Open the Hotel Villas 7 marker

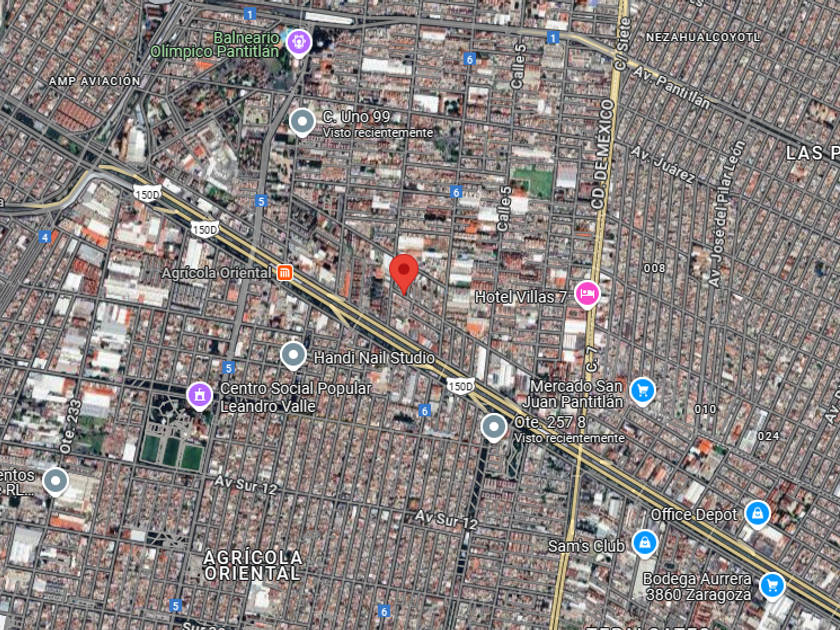587,295
